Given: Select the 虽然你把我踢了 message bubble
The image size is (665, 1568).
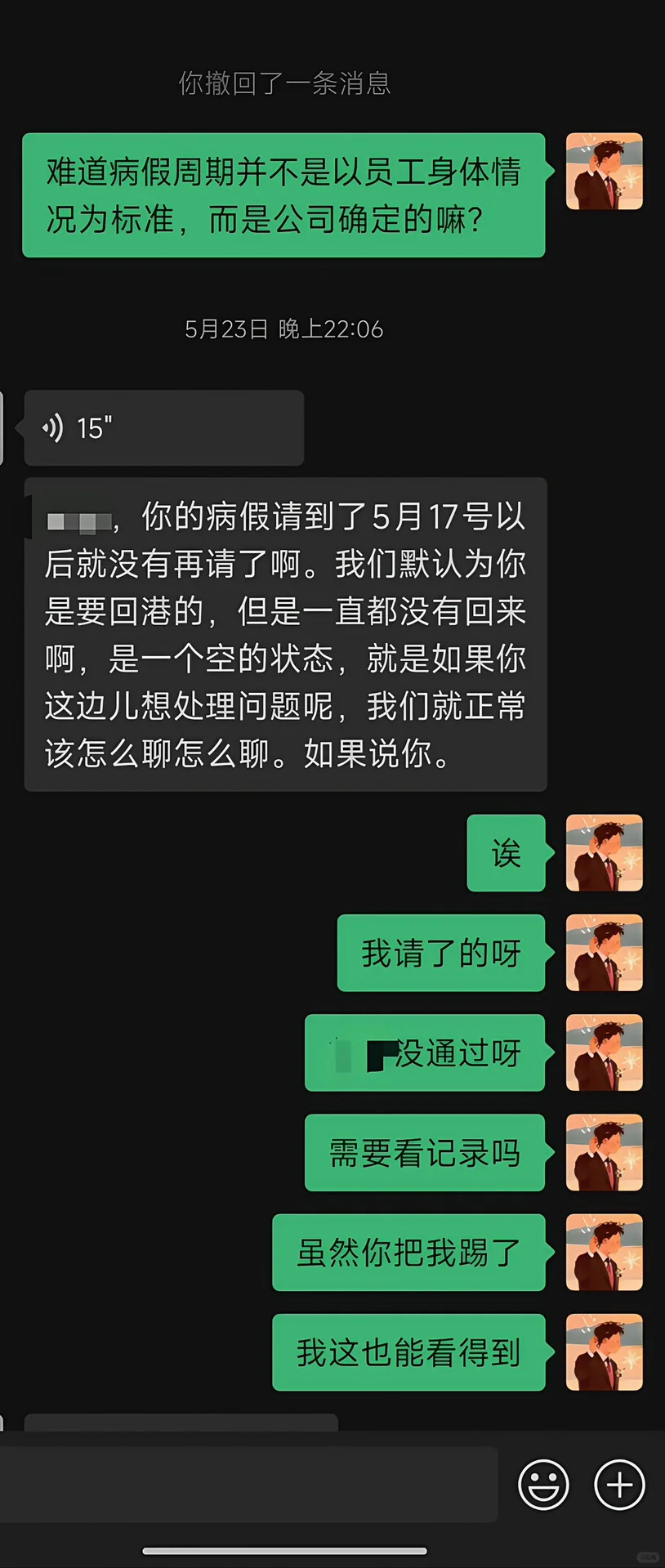Looking at the screenshot, I should (x=408, y=1253).
